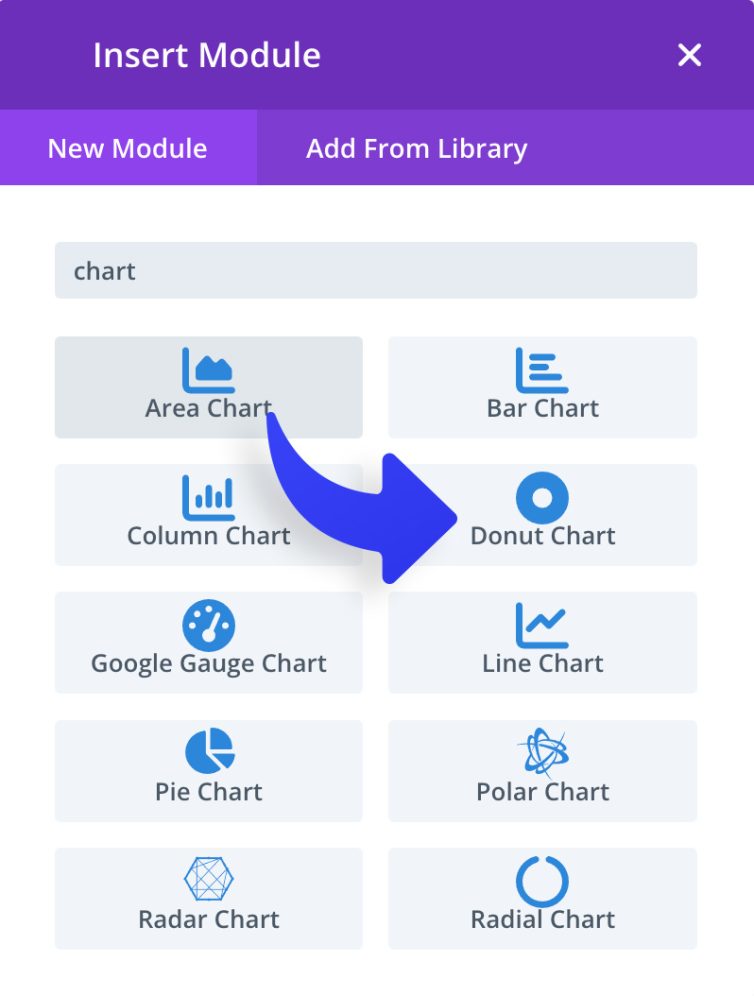This screenshot has width=754, height=996.
Task: Pick the Line Chart module
Action: coord(542,643)
